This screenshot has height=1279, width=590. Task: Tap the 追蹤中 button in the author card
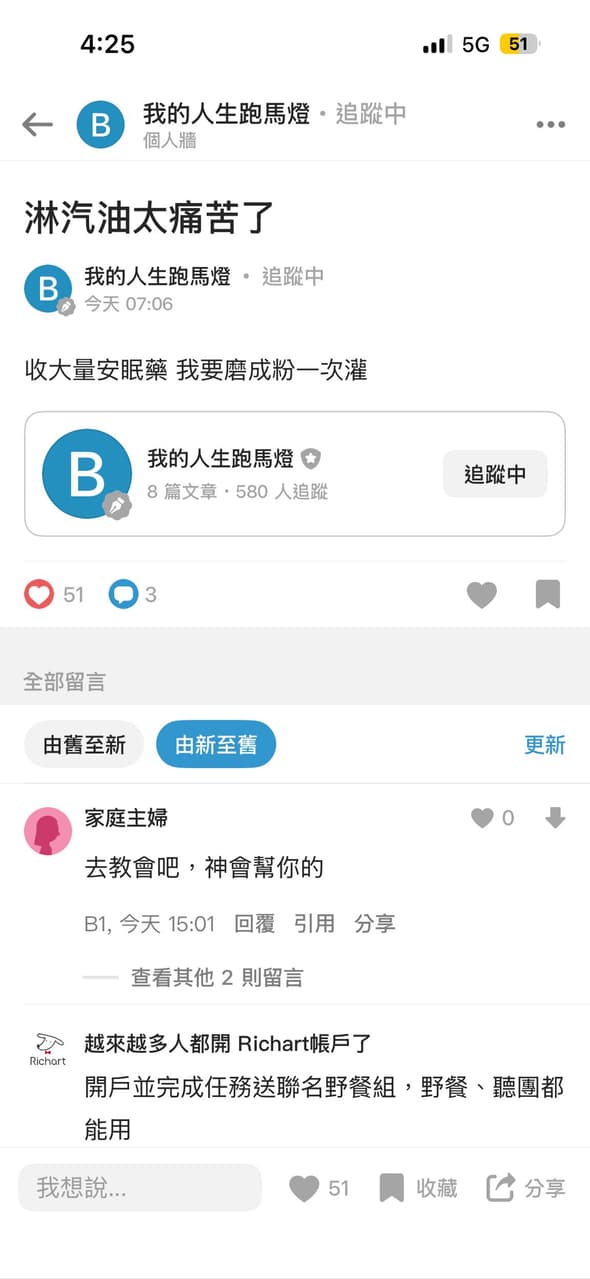pos(495,474)
